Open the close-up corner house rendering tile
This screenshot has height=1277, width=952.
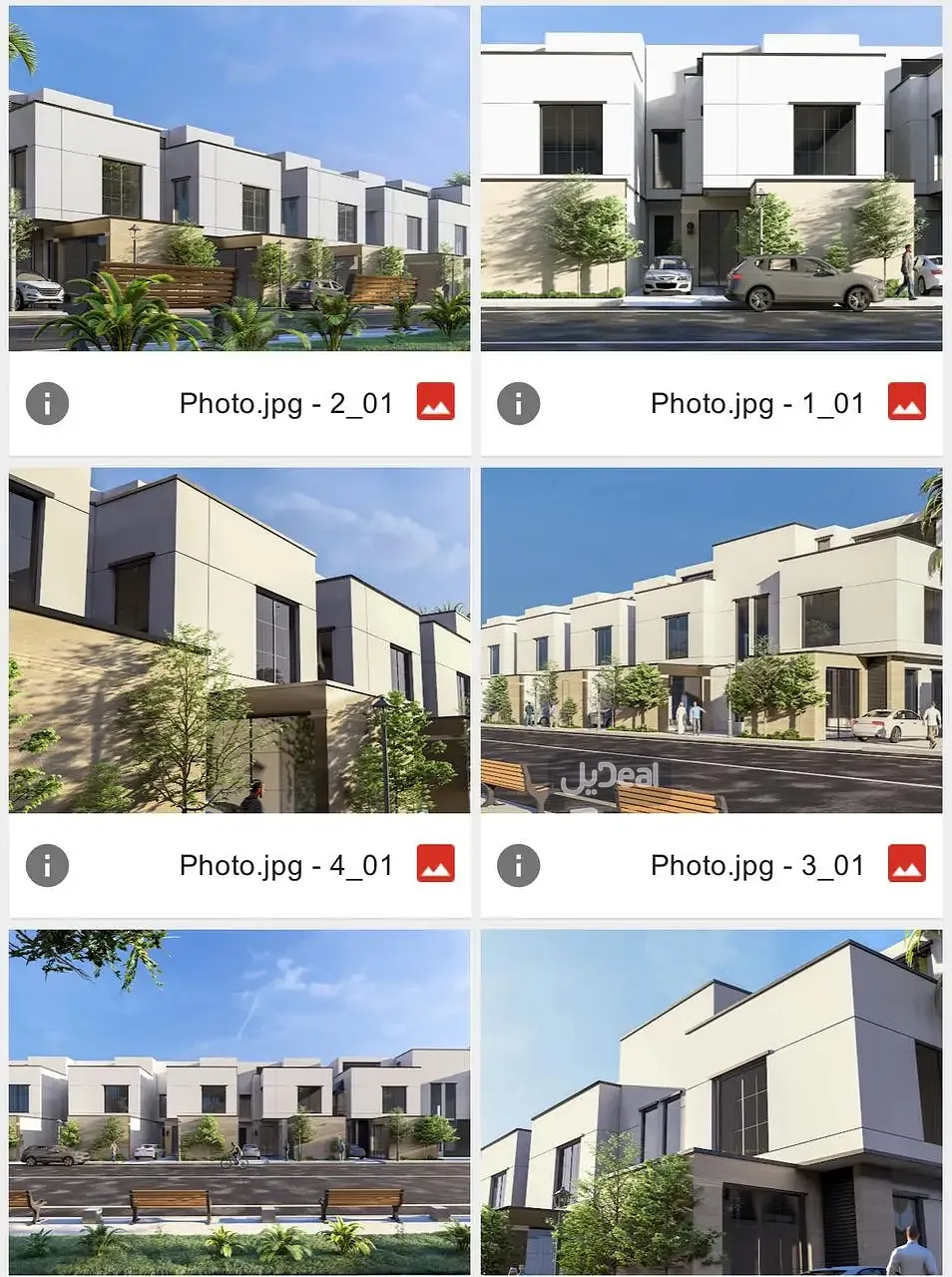[x=711, y=1102]
